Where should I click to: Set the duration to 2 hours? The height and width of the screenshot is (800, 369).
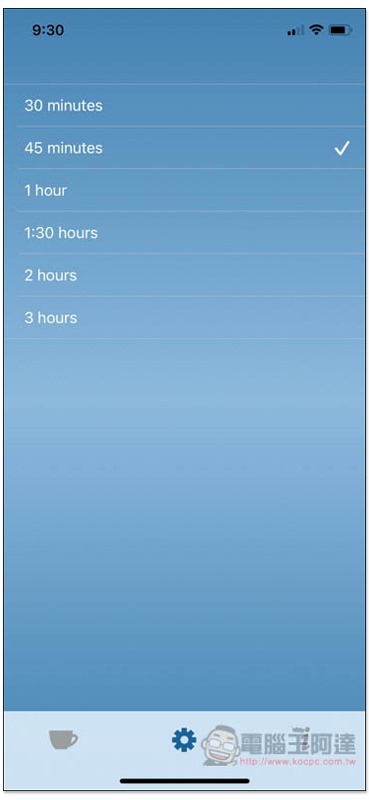[185, 275]
